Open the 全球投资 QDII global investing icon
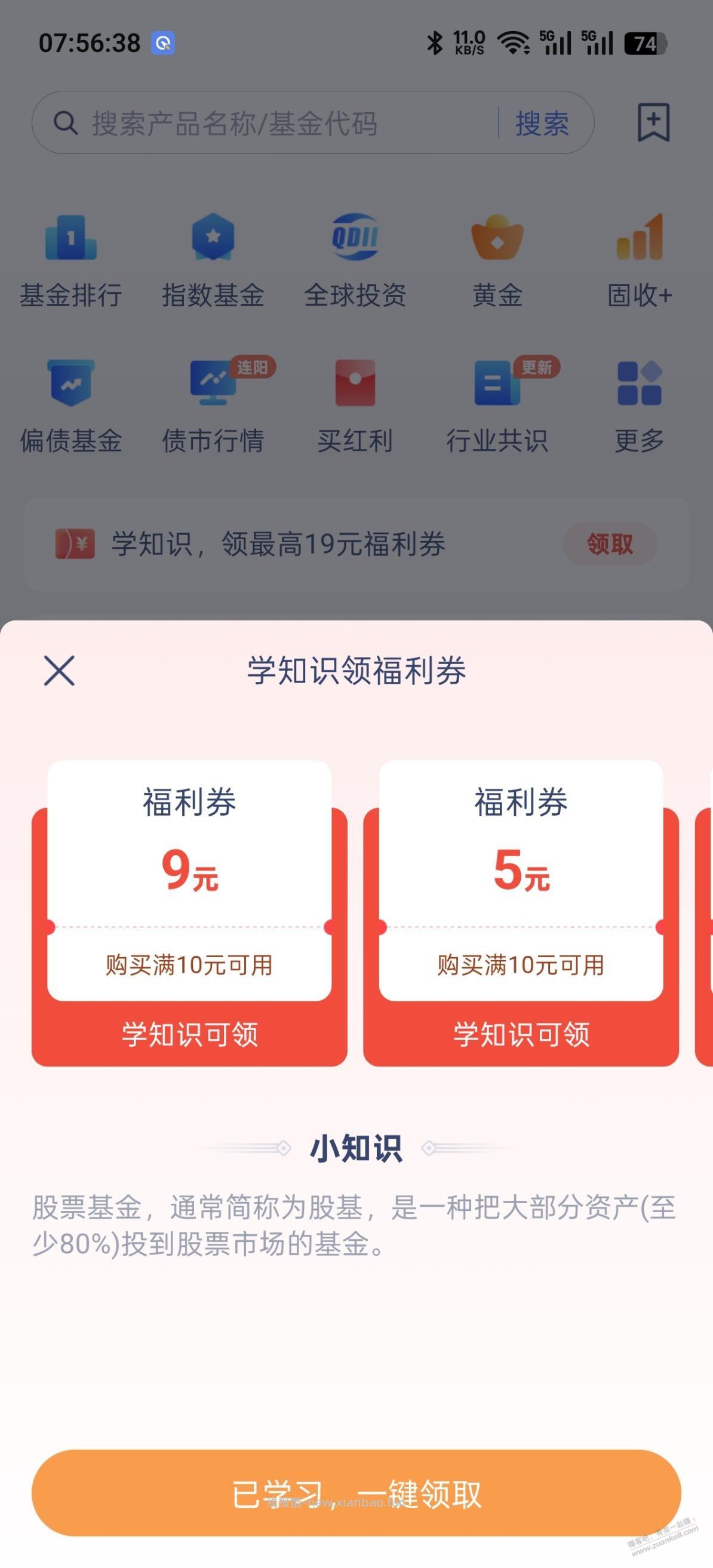713x1568 pixels. point(356,259)
